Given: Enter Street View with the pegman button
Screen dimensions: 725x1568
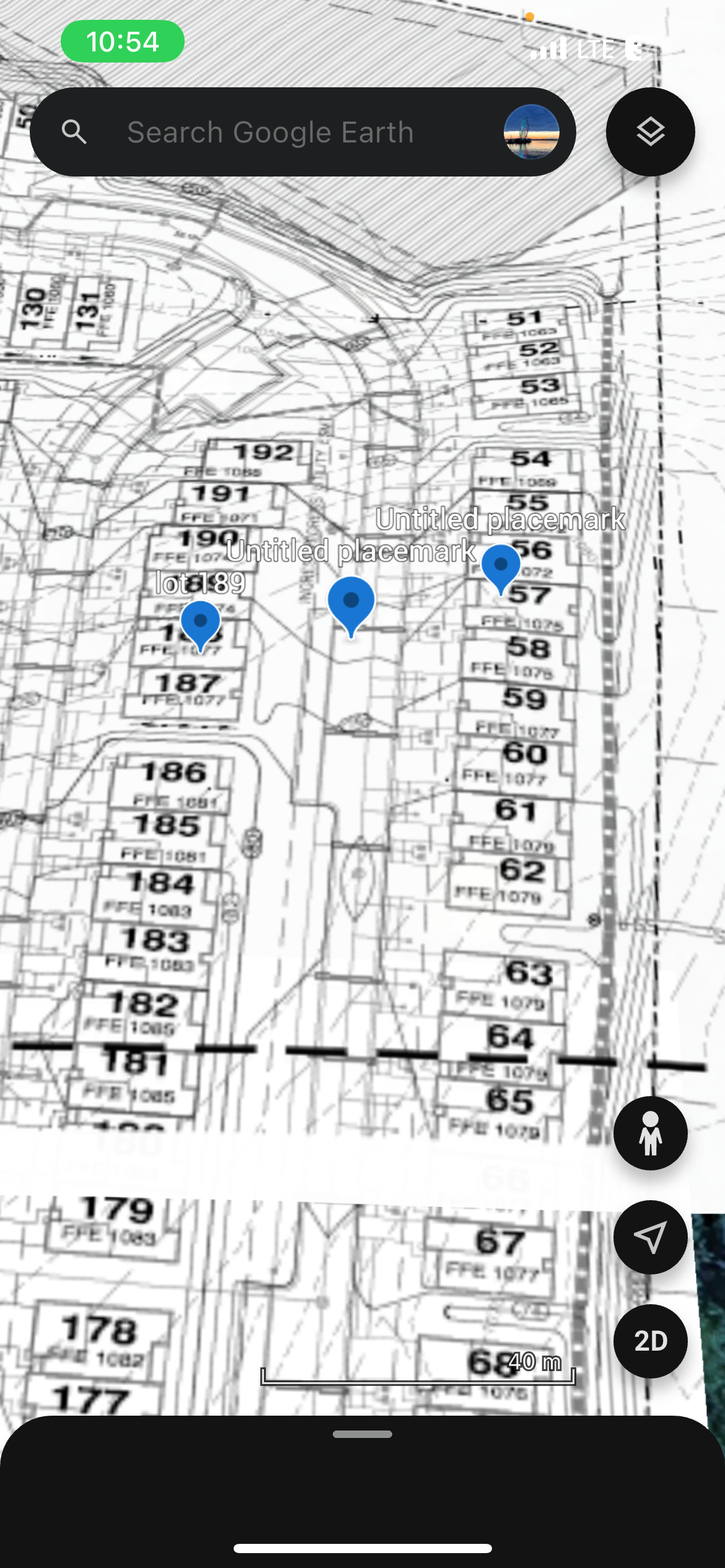Looking at the screenshot, I should point(650,1133).
